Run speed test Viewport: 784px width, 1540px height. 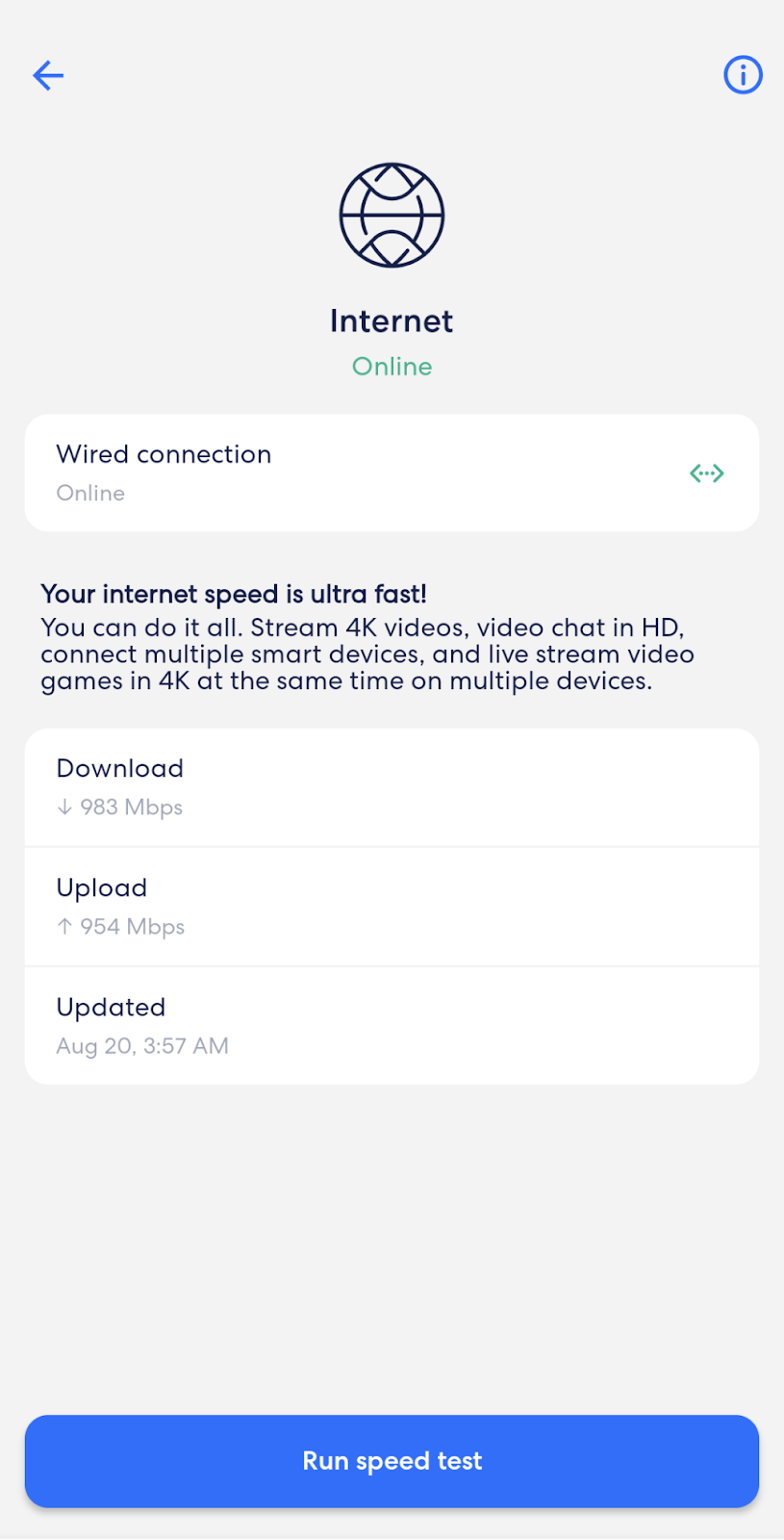[392, 1460]
